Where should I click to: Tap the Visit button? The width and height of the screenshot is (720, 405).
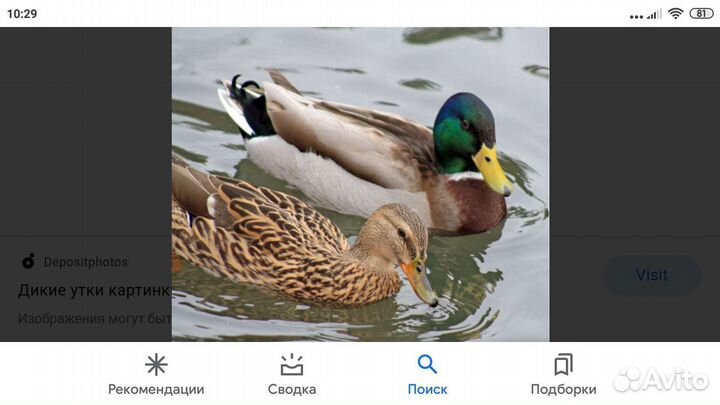(651, 274)
